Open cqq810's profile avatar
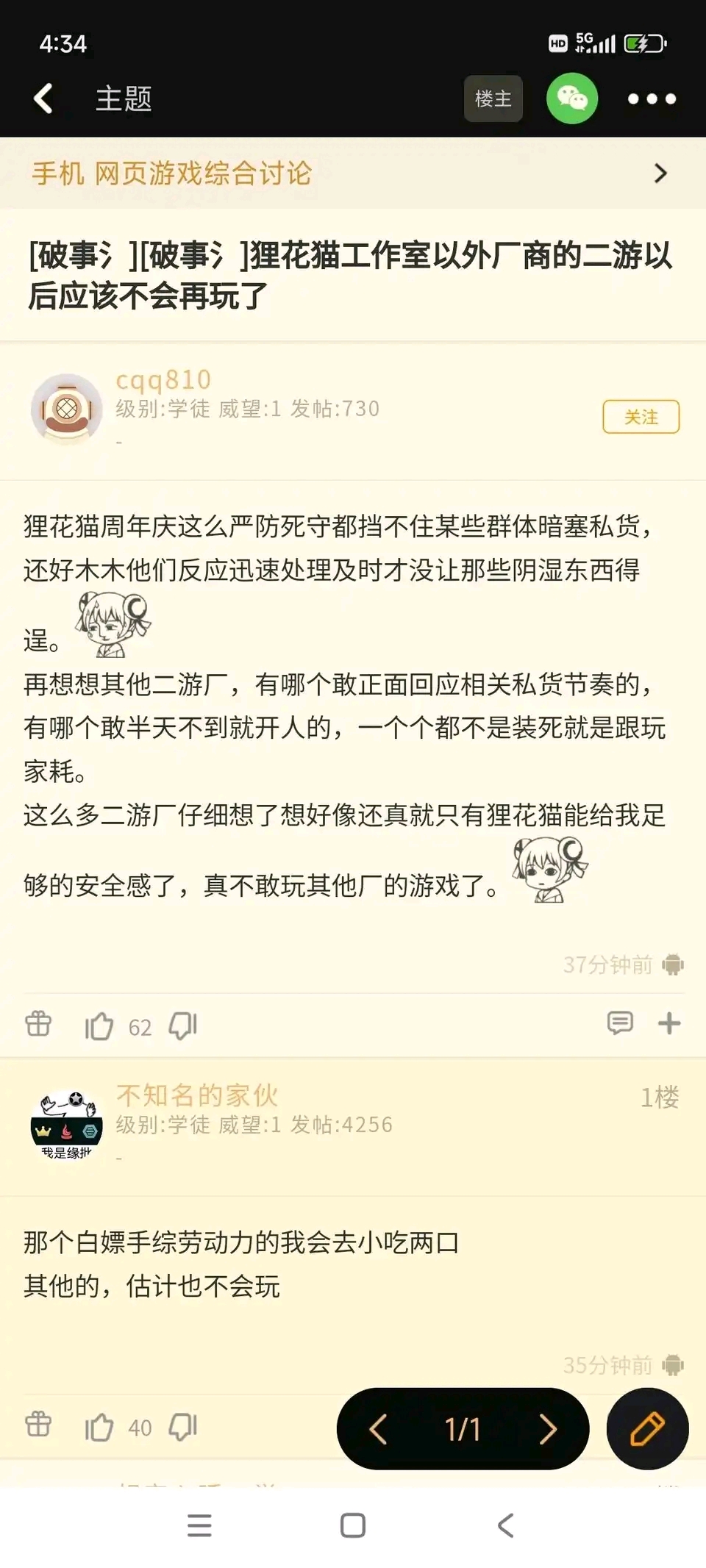This screenshot has width=706, height=1568. tap(66, 409)
